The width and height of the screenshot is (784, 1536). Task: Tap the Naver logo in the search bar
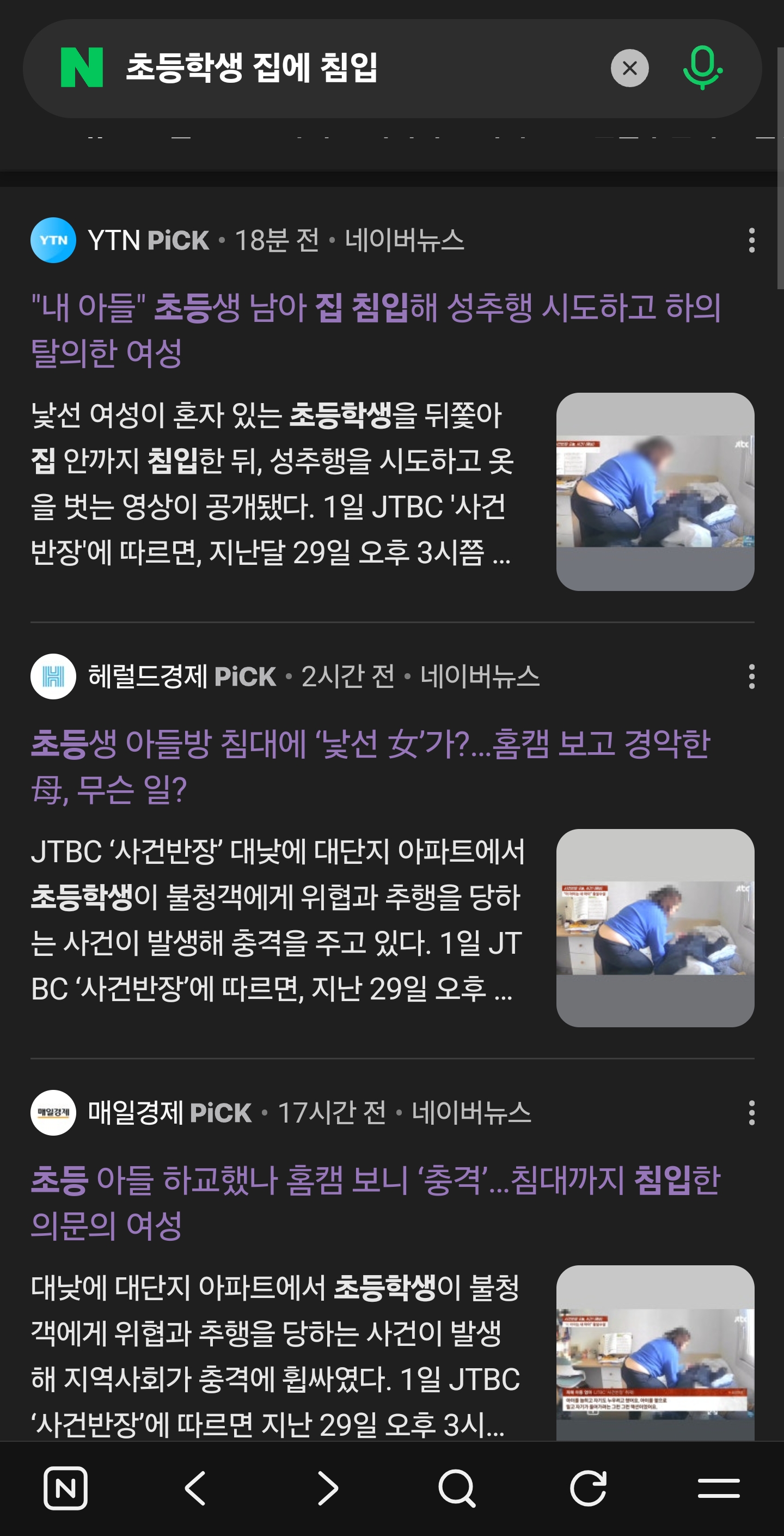point(82,68)
